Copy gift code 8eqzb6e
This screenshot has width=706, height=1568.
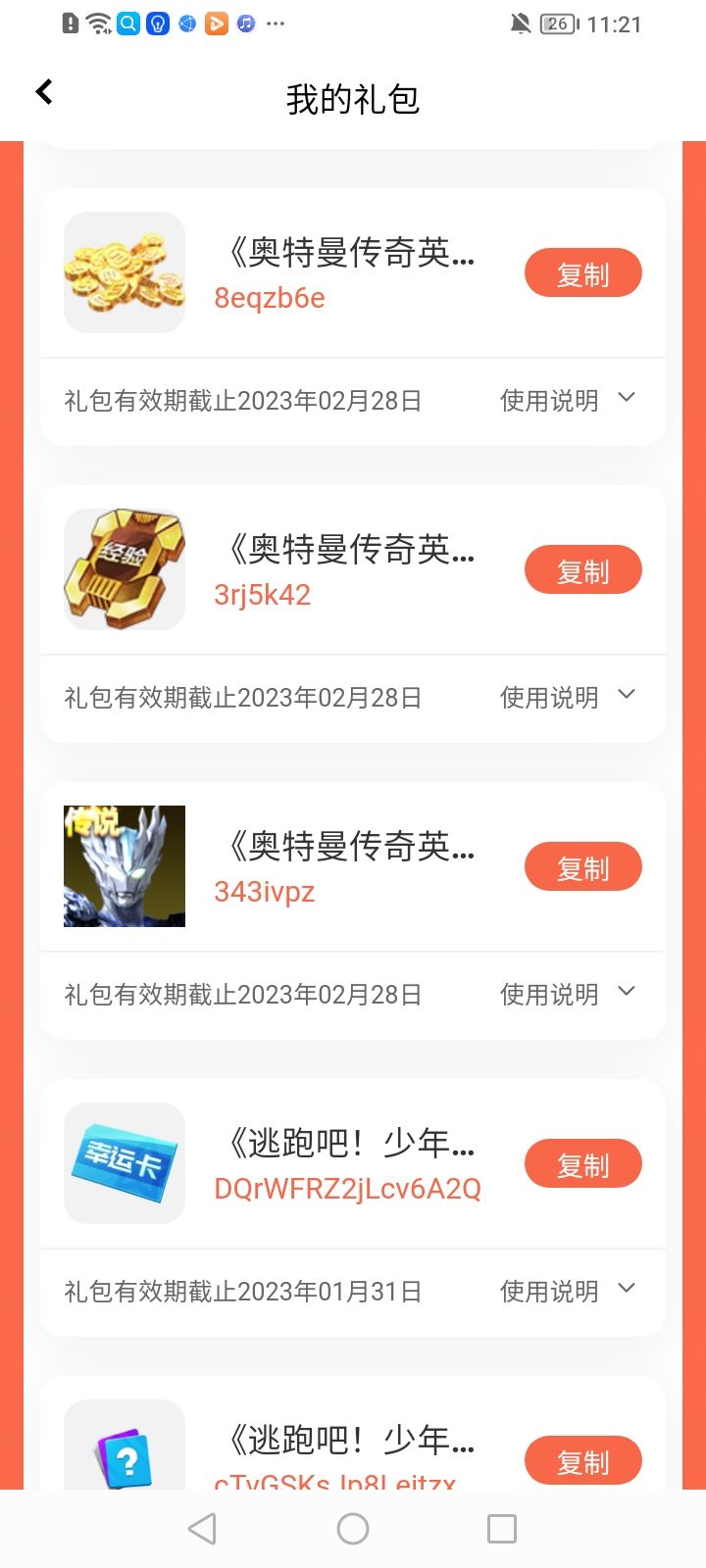tap(582, 273)
